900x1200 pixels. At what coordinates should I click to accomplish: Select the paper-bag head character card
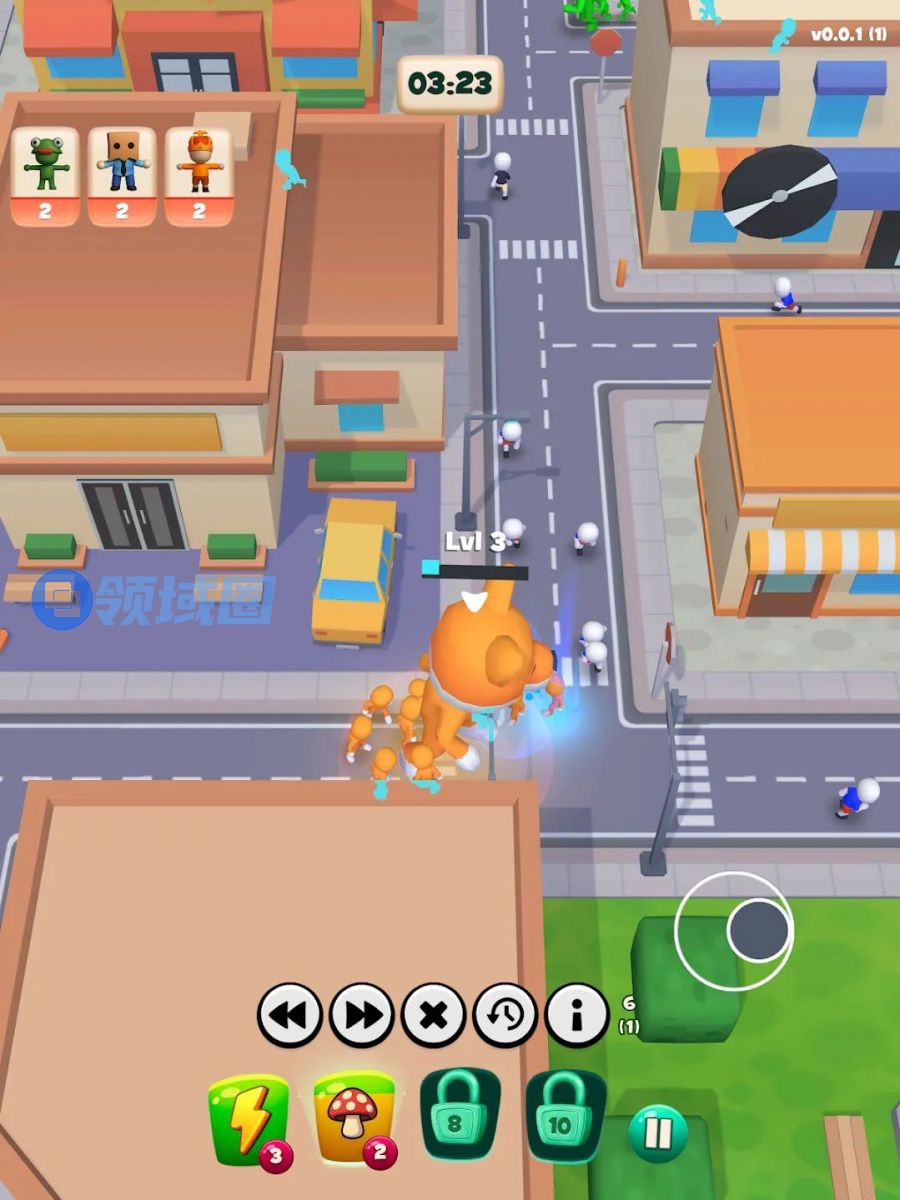coord(122,176)
